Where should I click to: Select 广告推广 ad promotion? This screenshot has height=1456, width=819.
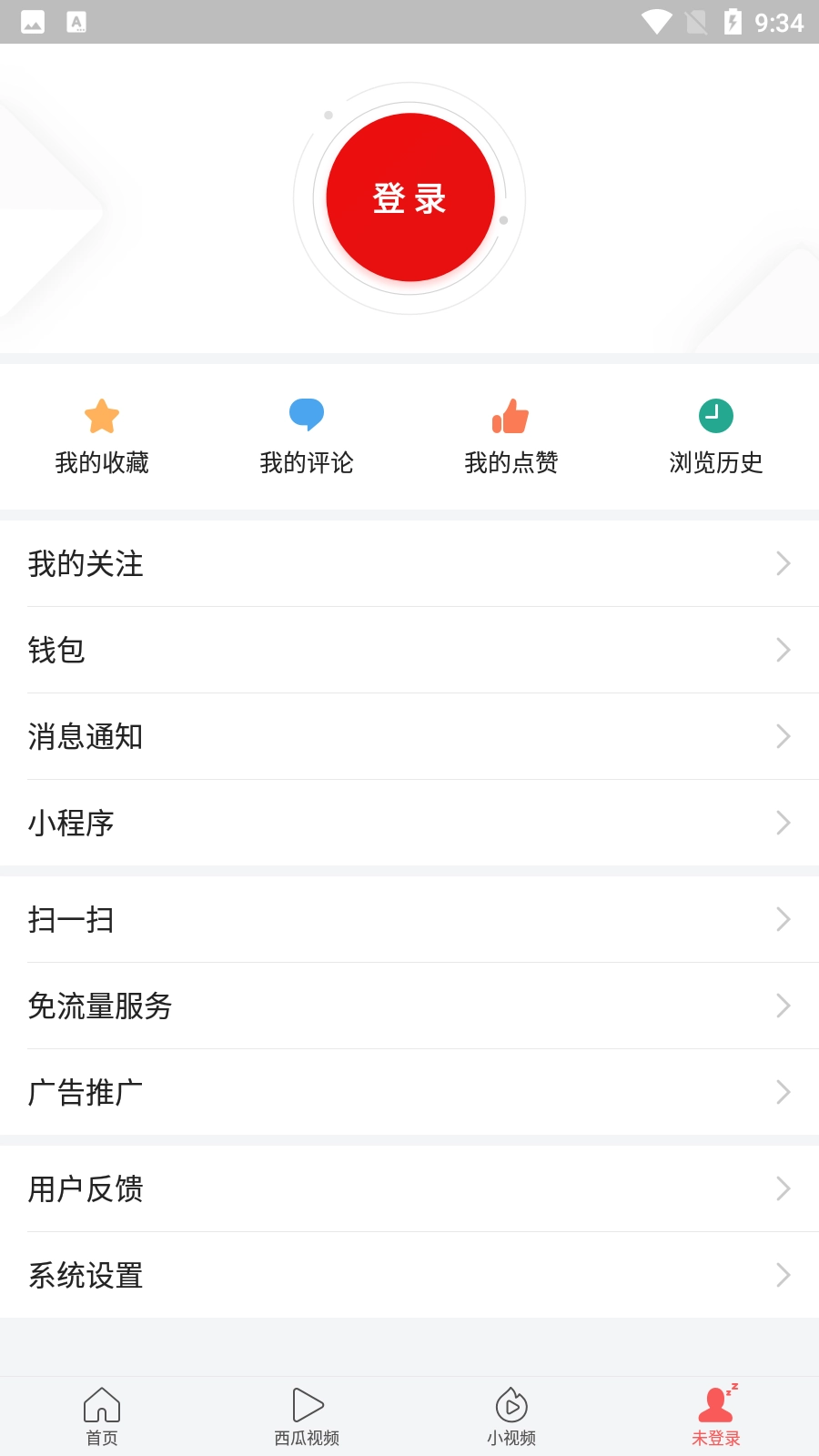[x=409, y=1092]
